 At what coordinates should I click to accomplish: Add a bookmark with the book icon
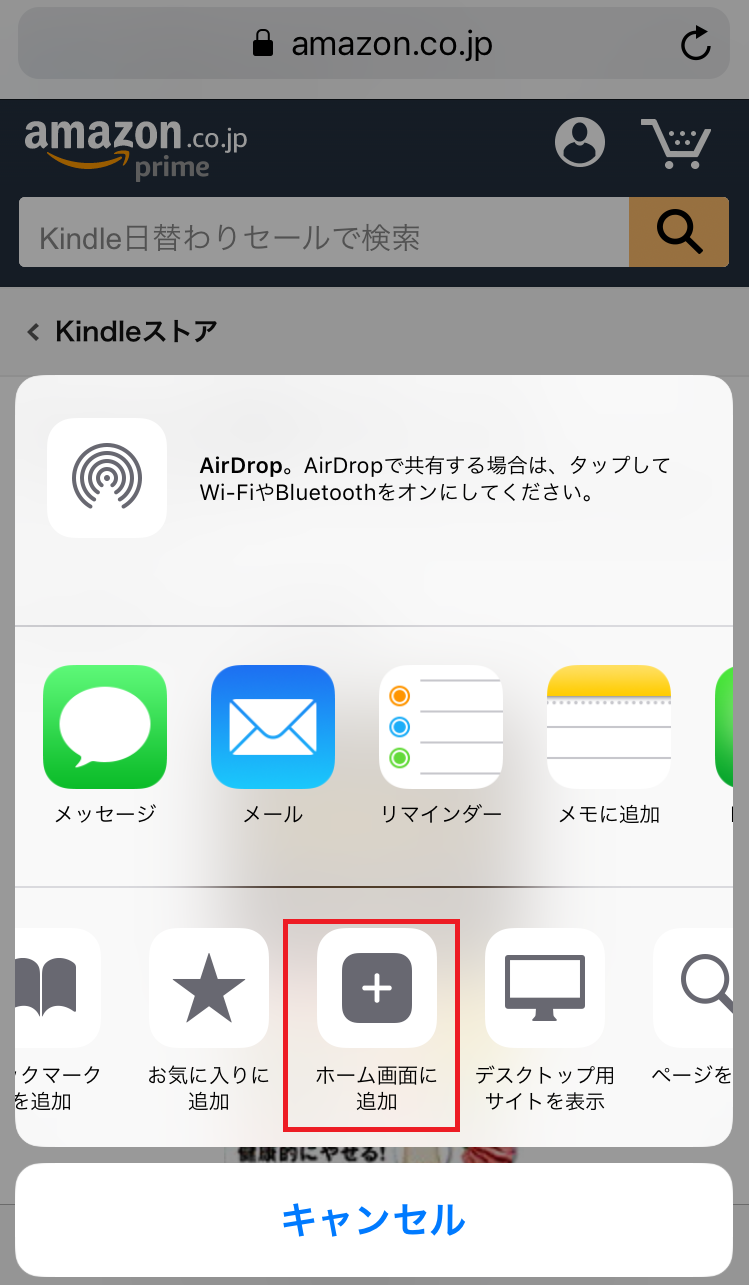pos(58,988)
